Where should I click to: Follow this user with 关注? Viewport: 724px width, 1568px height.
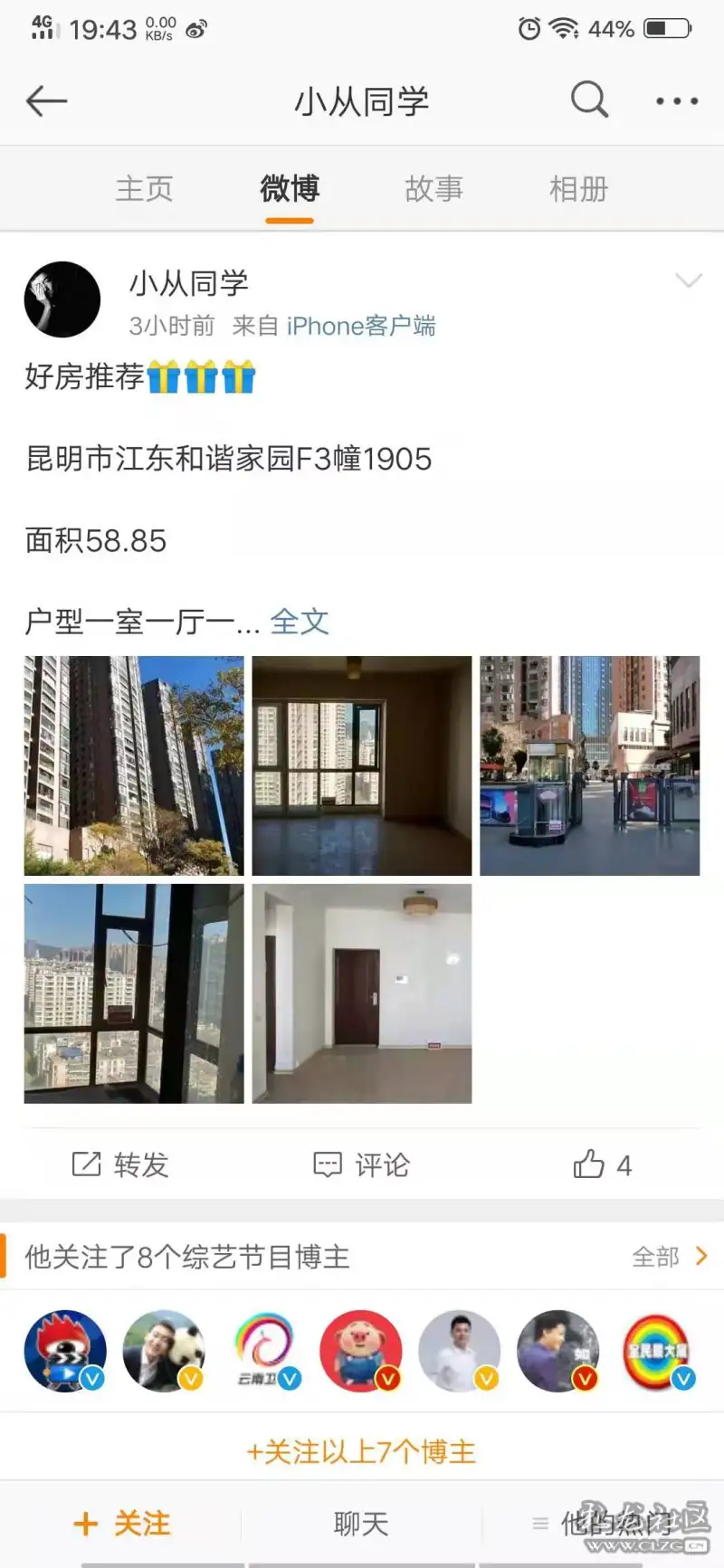coord(121,1524)
